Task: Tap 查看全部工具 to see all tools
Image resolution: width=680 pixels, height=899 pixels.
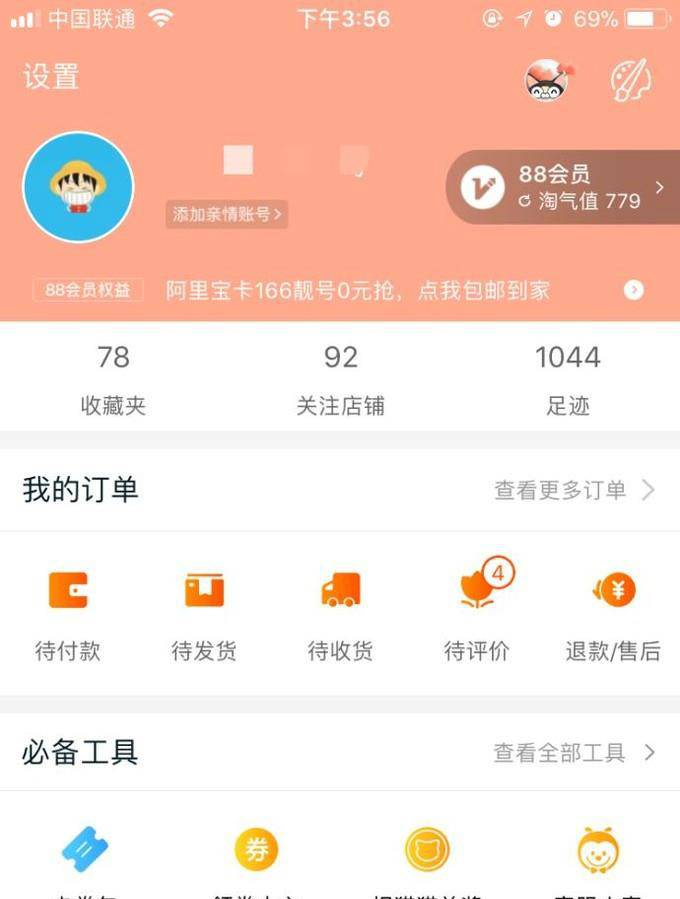Action: [x=574, y=753]
